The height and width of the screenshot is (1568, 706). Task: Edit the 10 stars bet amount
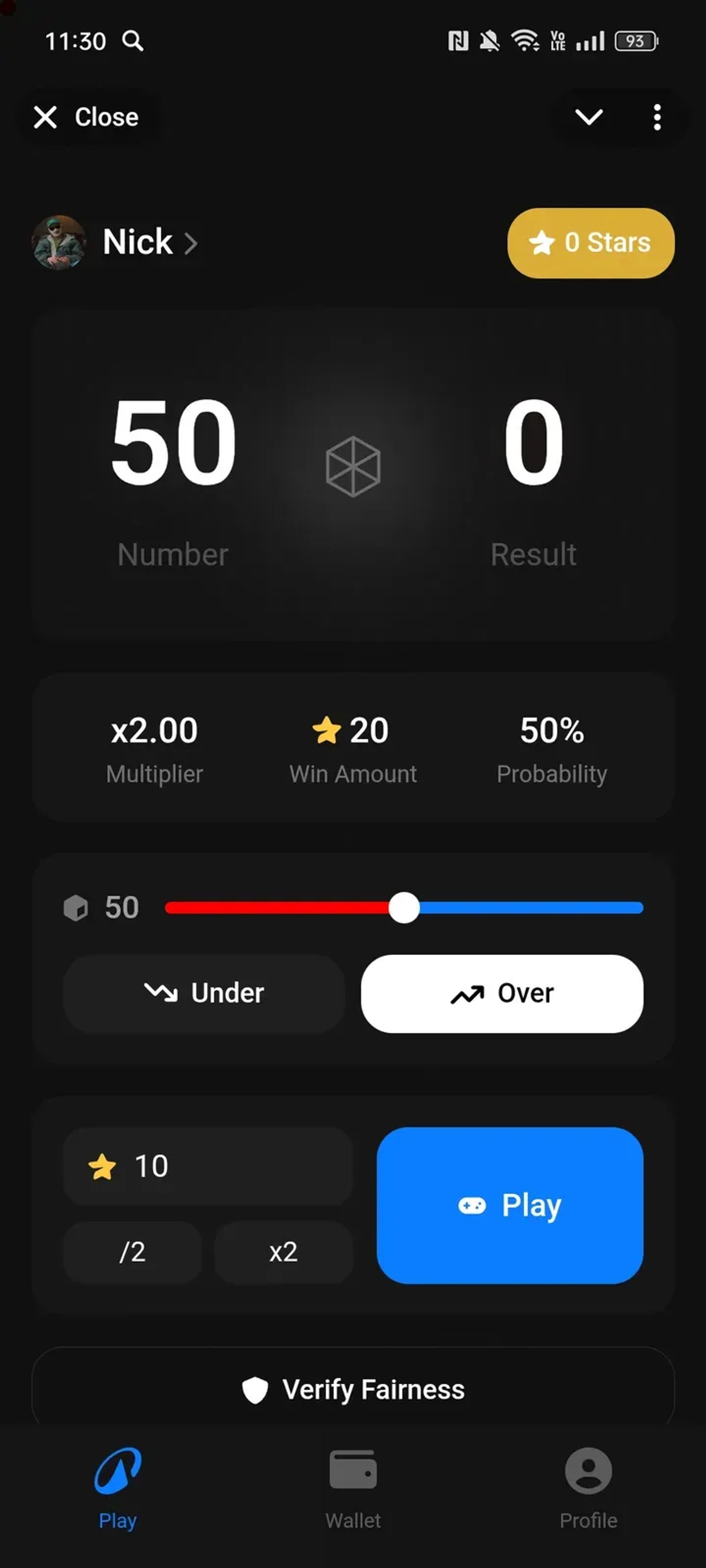pos(208,1166)
